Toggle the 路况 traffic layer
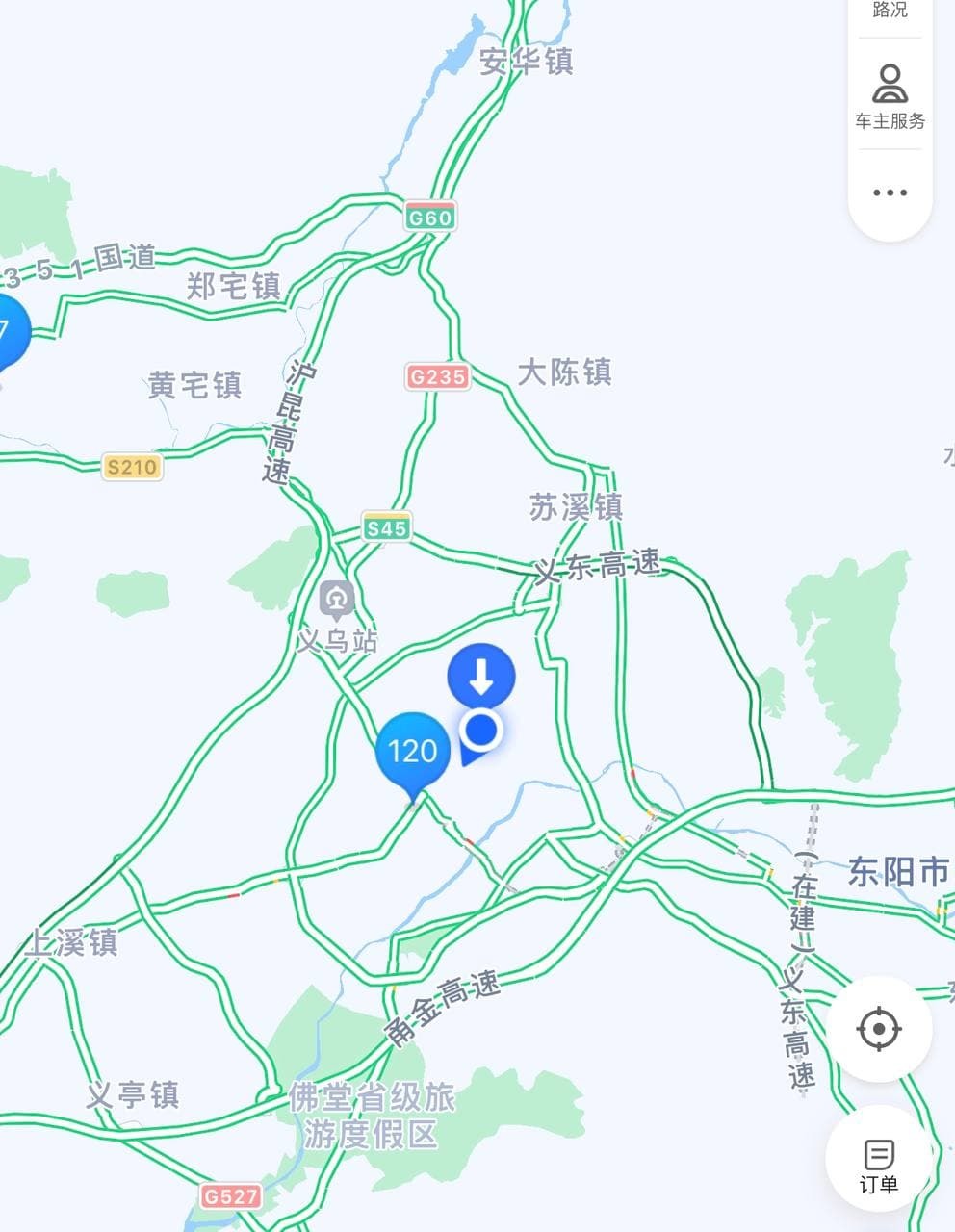The height and width of the screenshot is (1232, 955). click(890, 12)
